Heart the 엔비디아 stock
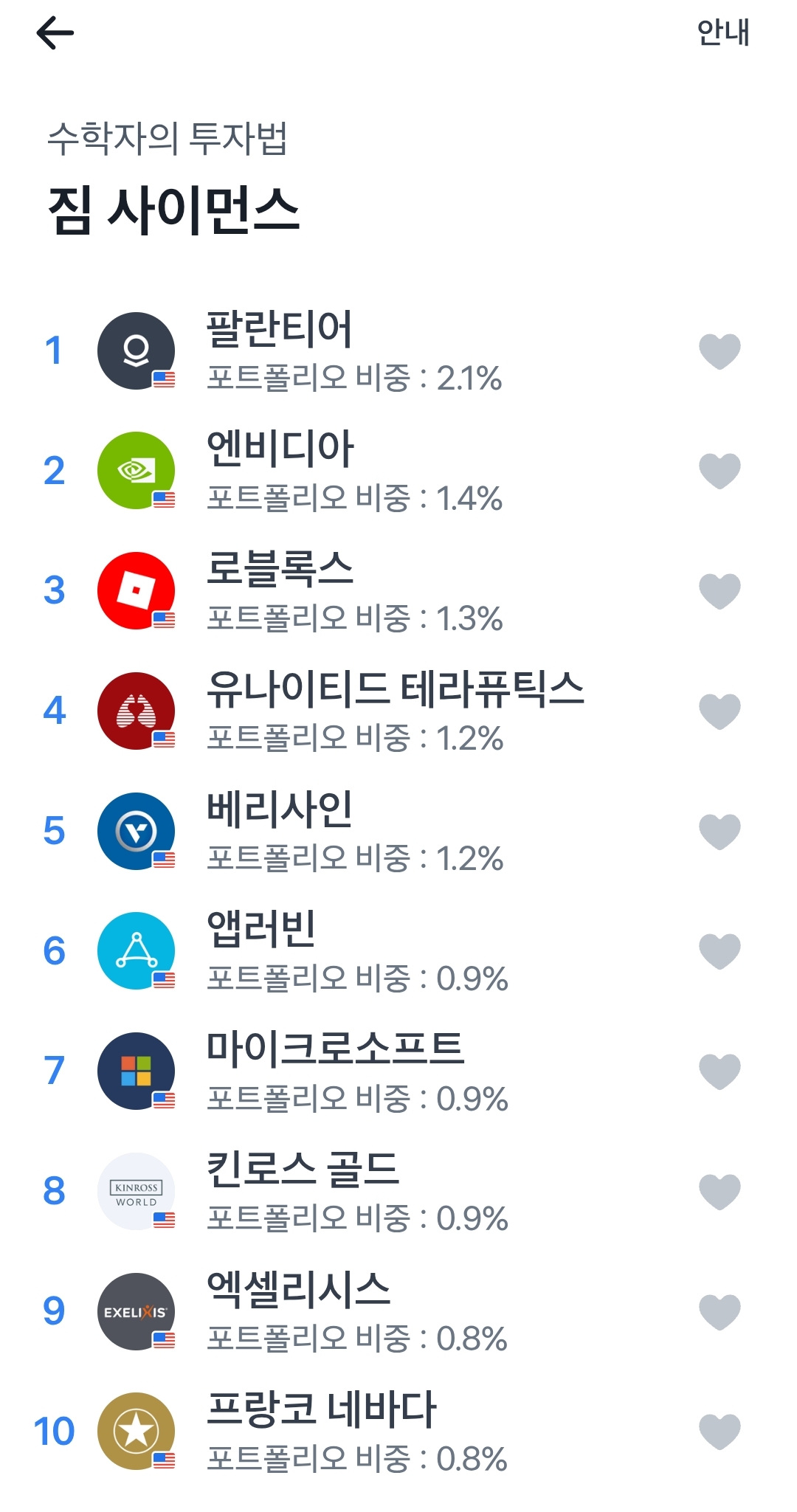The image size is (797, 1512). [720, 471]
